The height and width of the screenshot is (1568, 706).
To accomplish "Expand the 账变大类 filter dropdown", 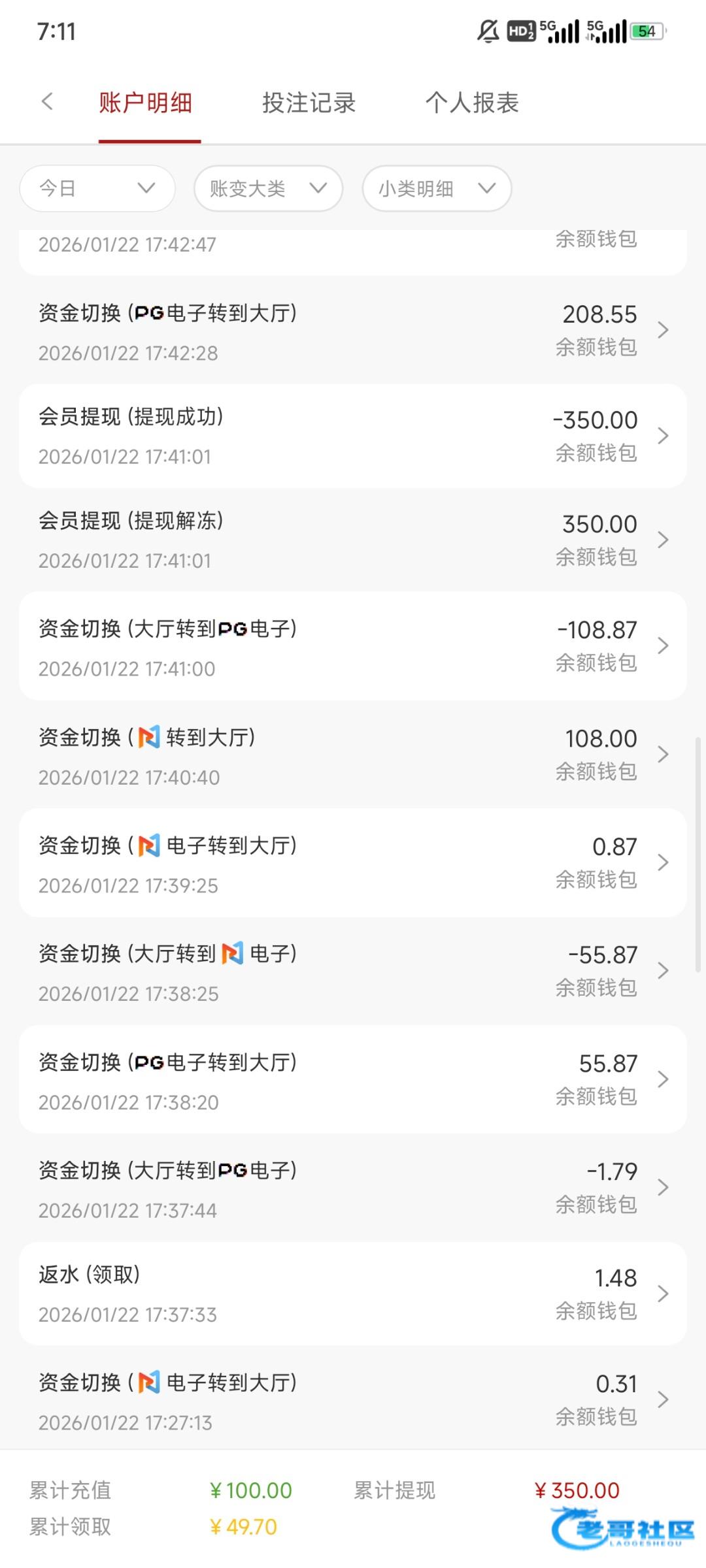I will [x=268, y=189].
